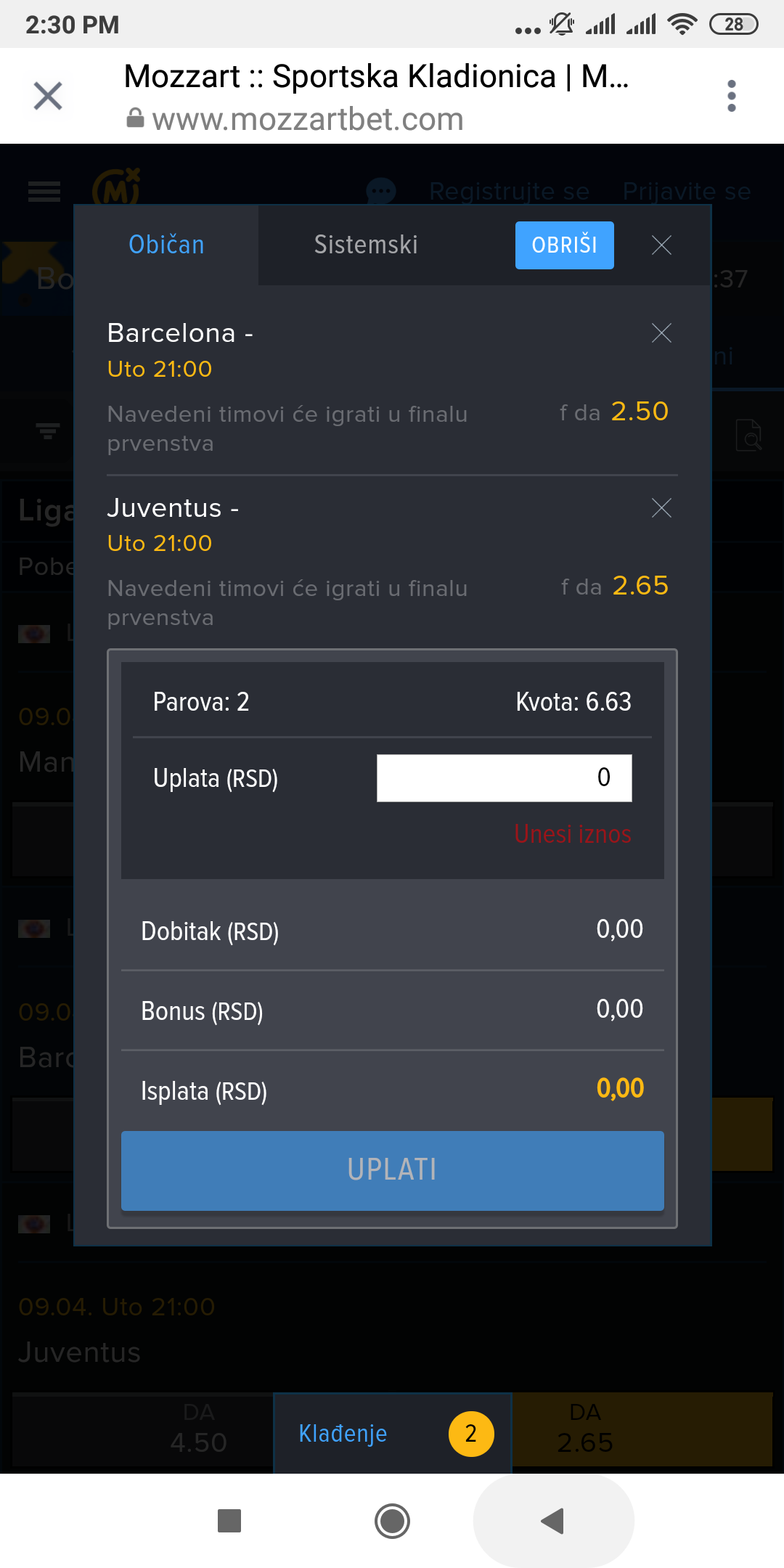Tap the Uplata (RSD) amount field

(x=505, y=778)
